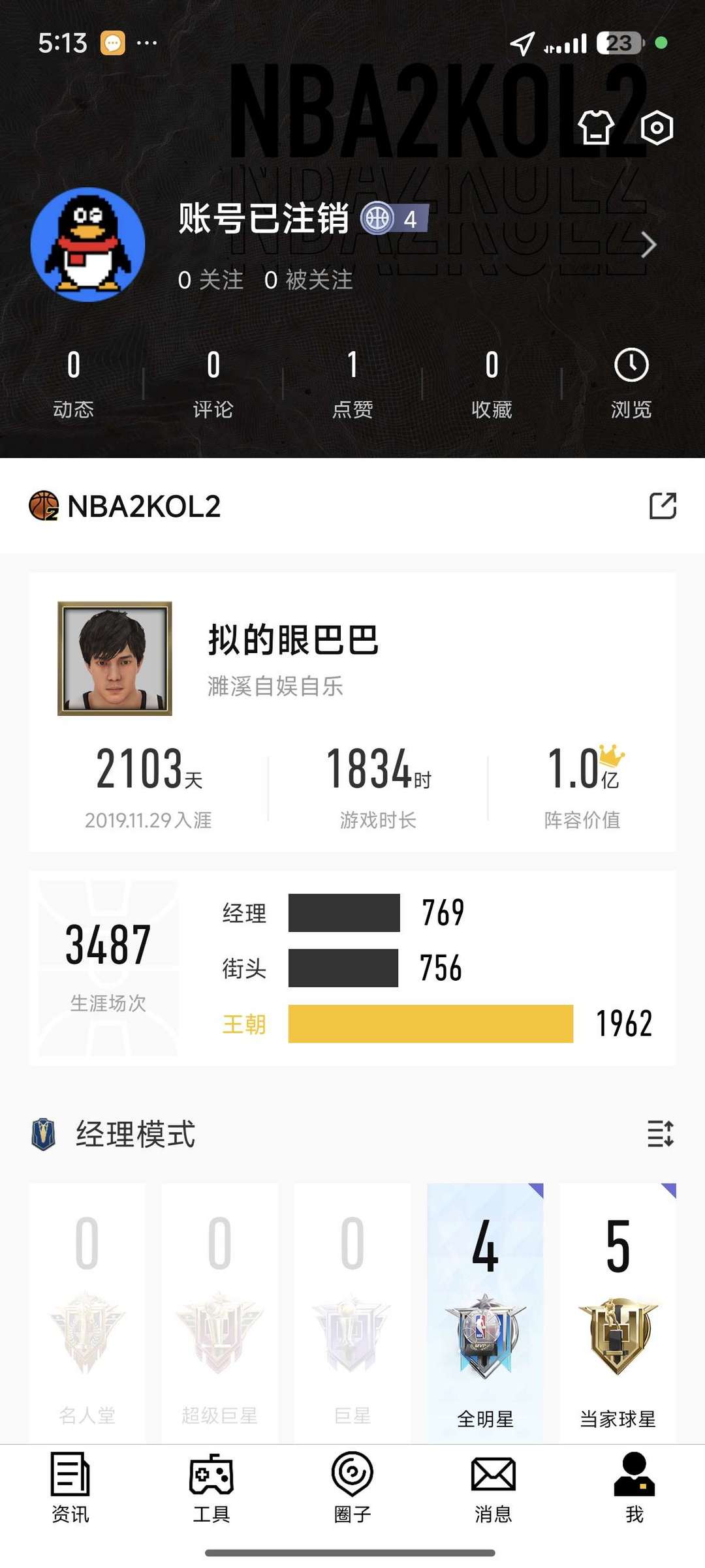Open the 经理模式 sort list icon
The image size is (705, 1568).
tap(661, 1133)
